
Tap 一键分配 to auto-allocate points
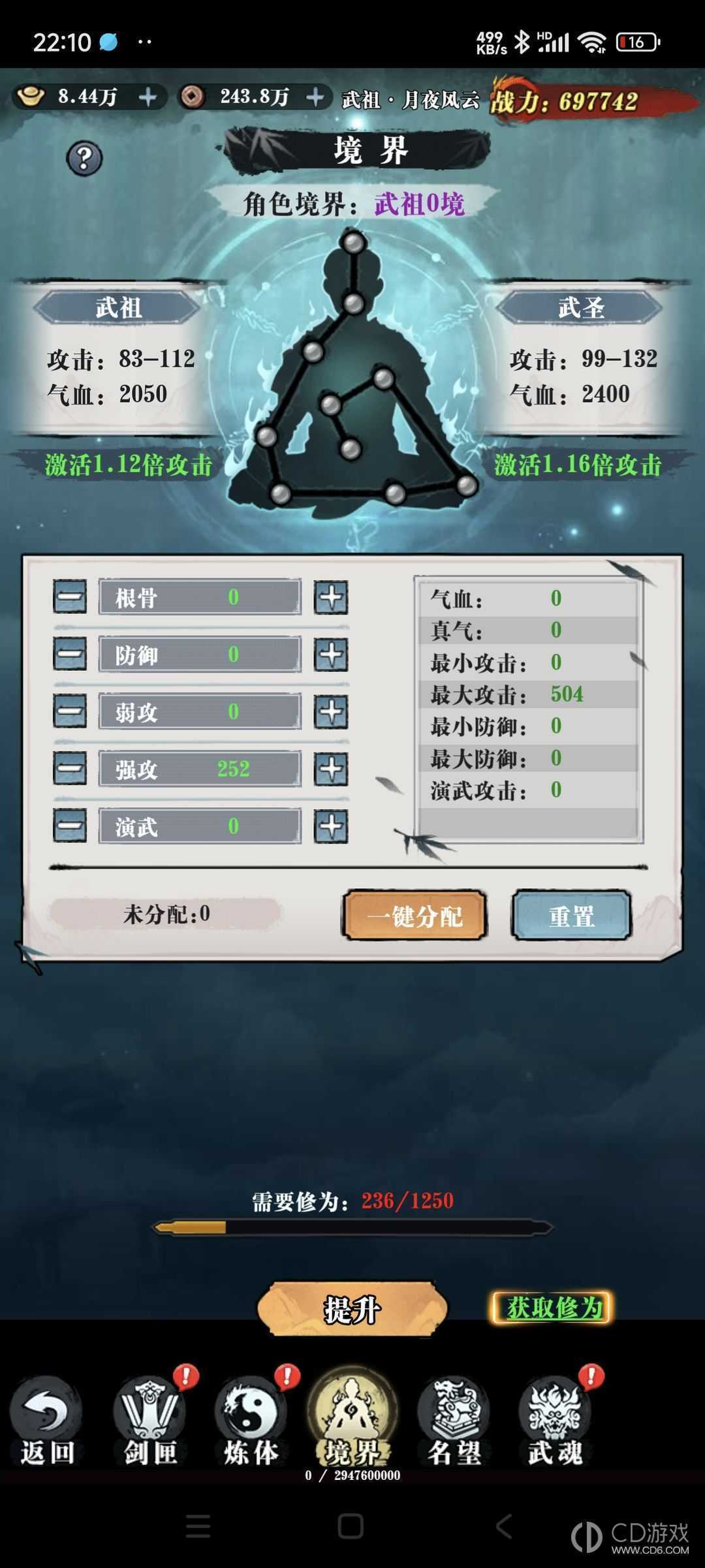tap(415, 915)
